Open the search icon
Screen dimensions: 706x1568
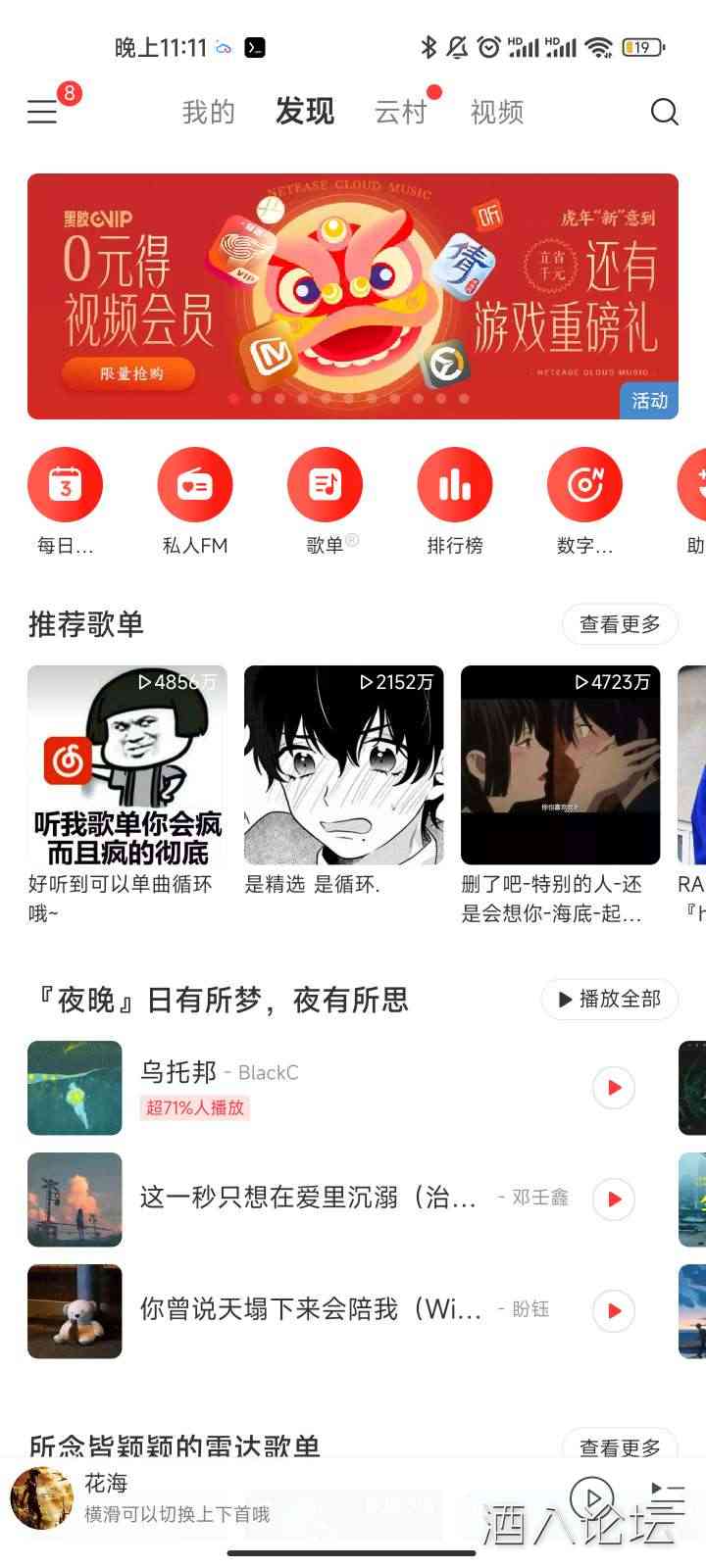(x=664, y=112)
